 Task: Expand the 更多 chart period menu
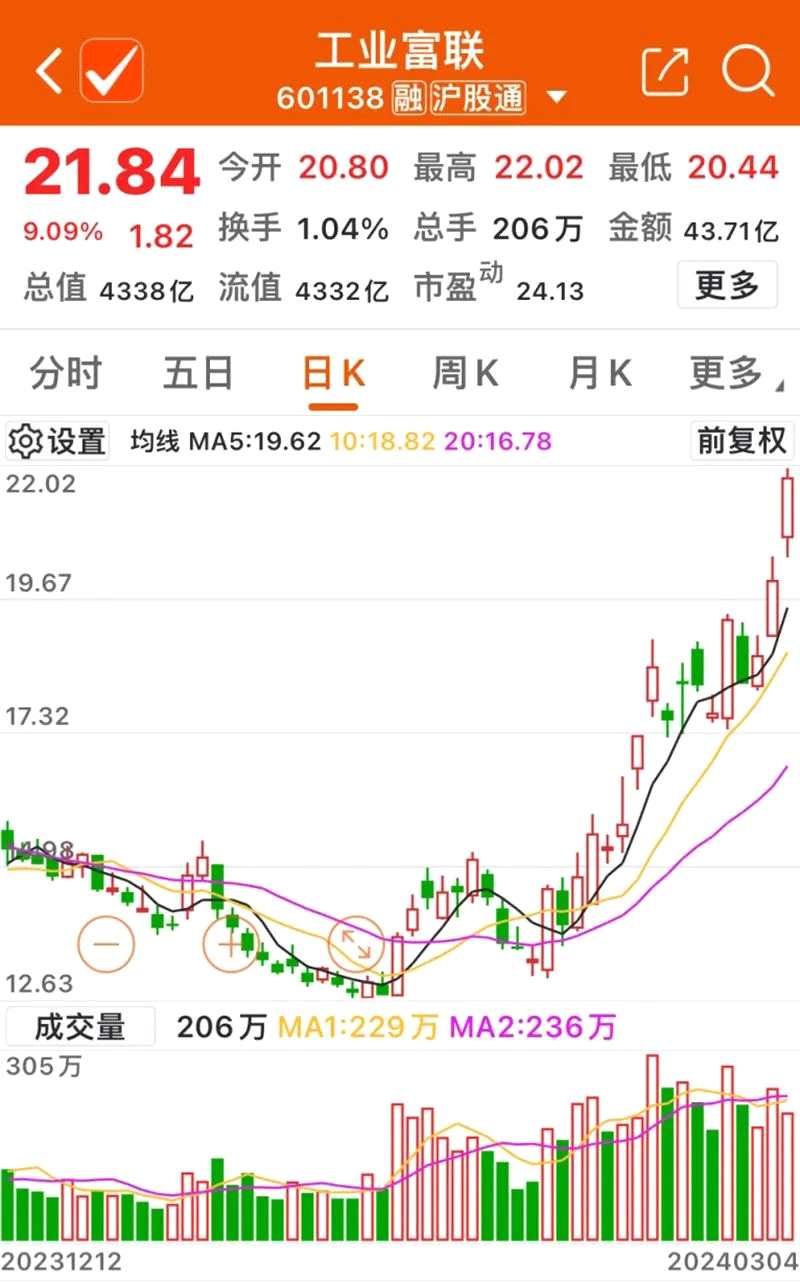point(728,374)
